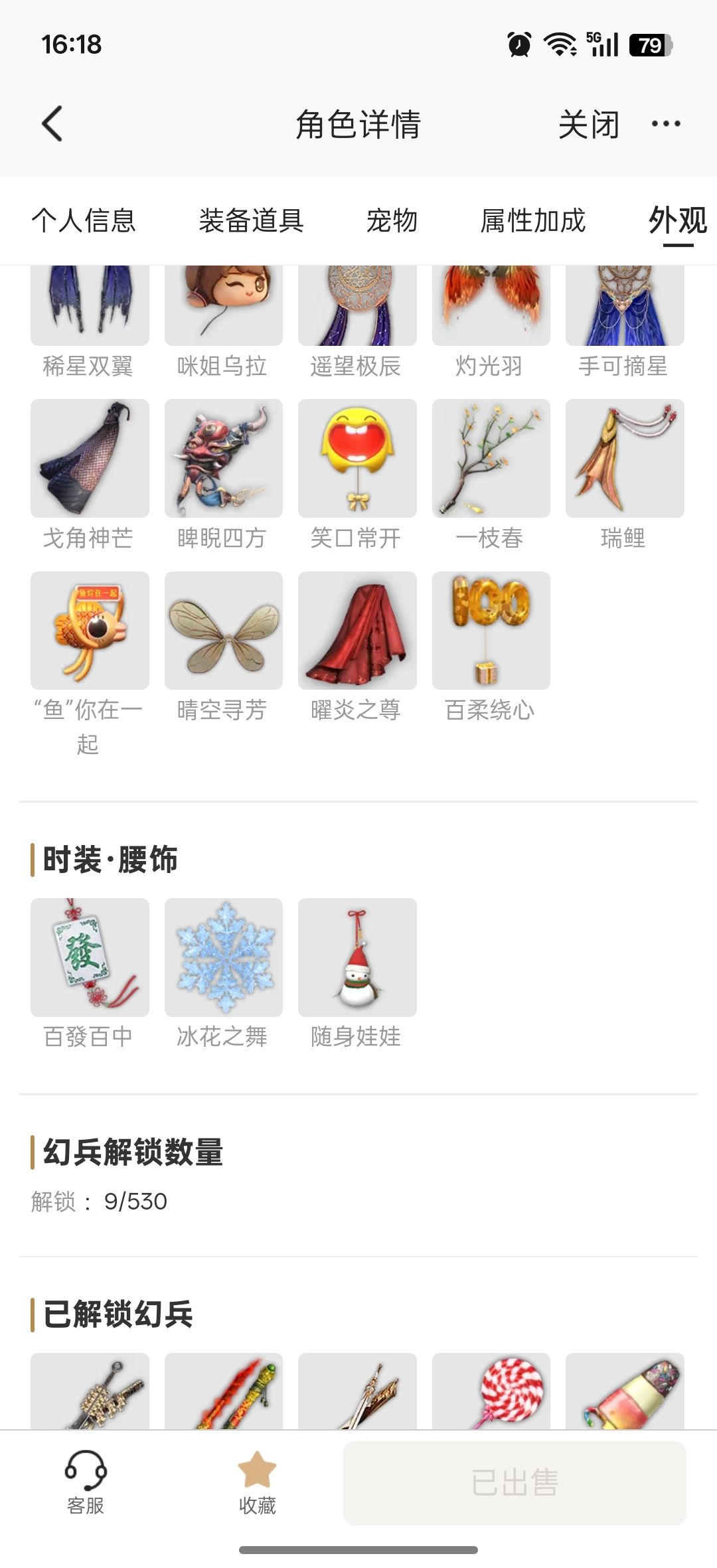This screenshot has height=1568, width=717.
Task: Open the 睥睨四方 item
Action: click(x=224, y=458)
